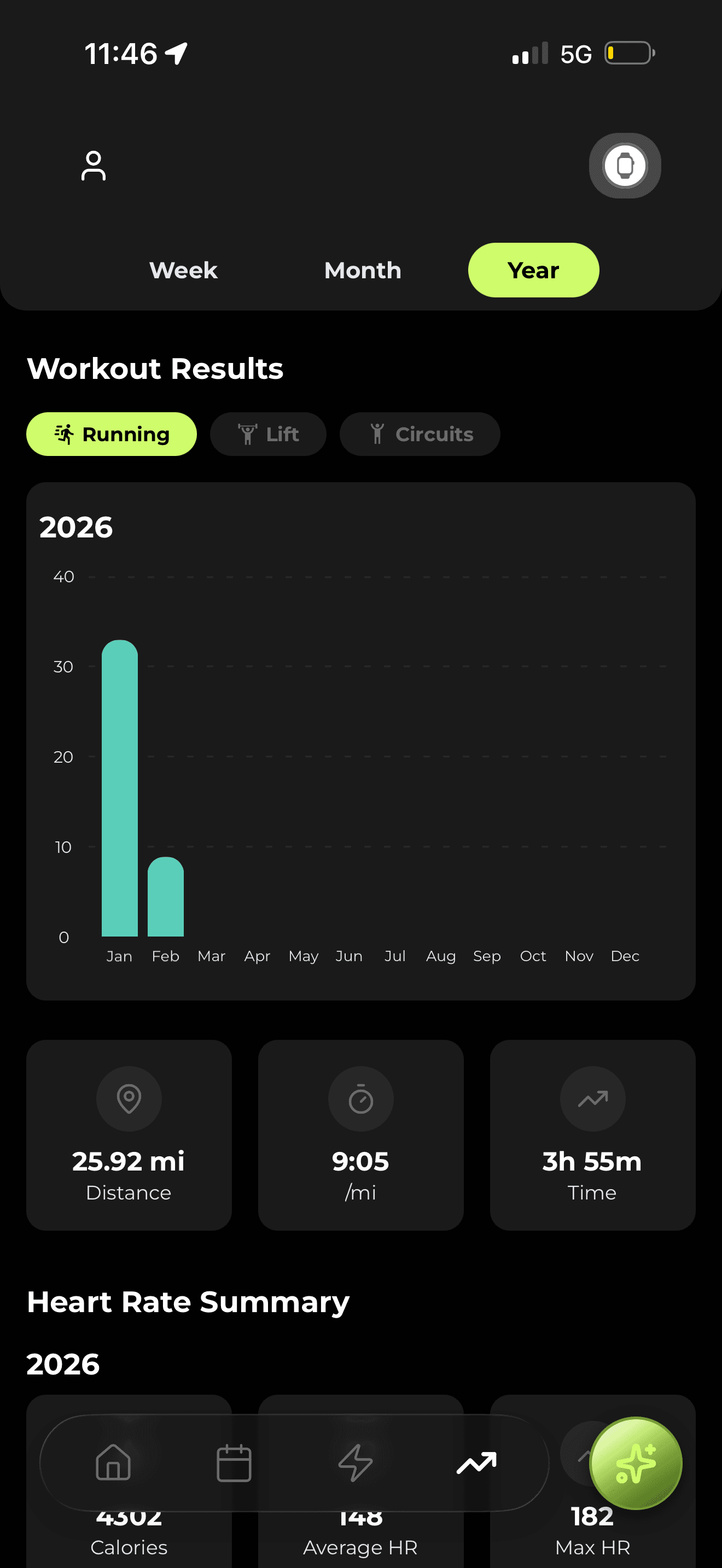
Task: Tap the trend arrow icon on Time card
Action: [592, 1099]
